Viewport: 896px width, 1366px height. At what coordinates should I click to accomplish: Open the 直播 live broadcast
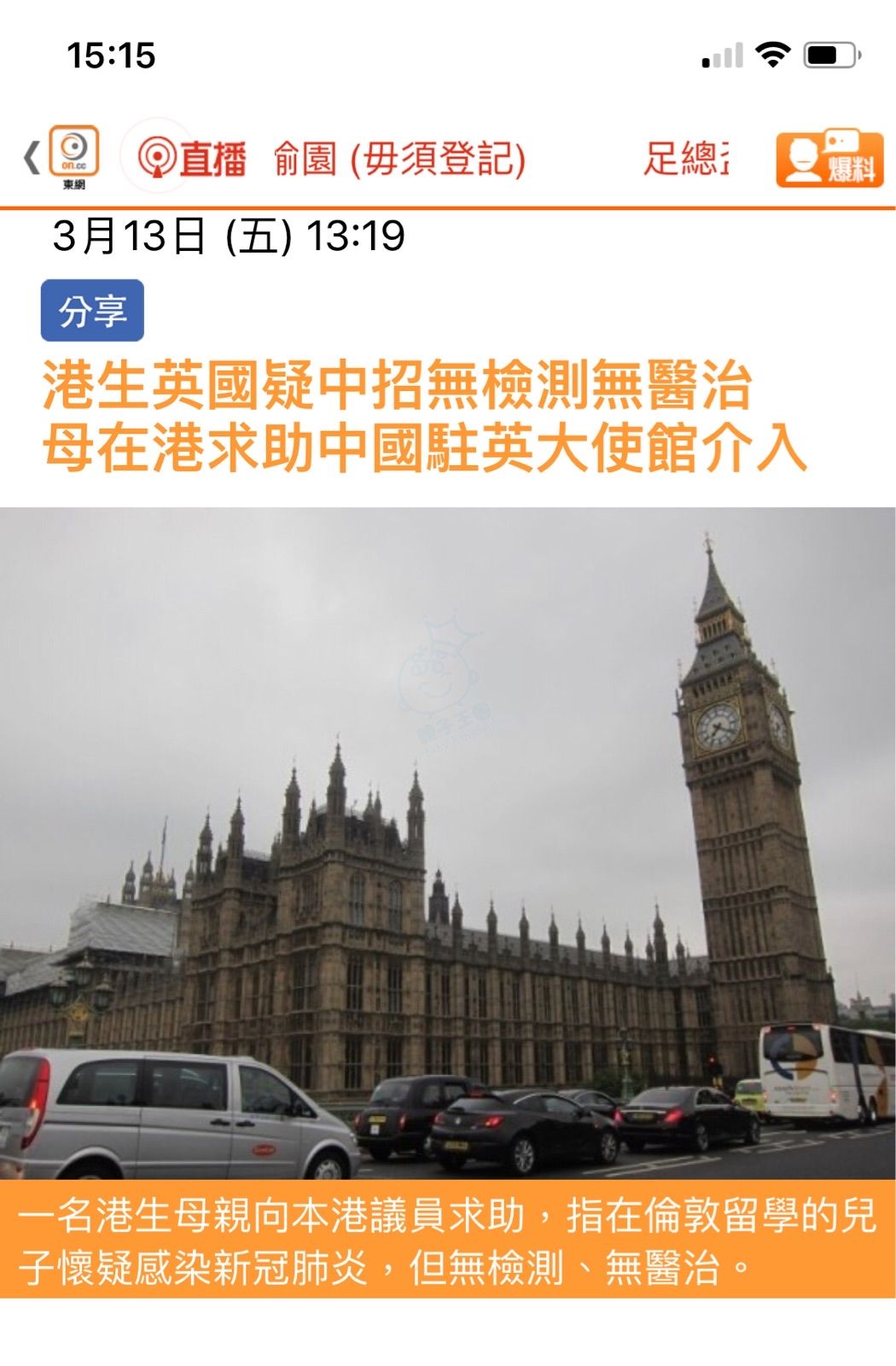pyautogui.click(x=192, y=159)
